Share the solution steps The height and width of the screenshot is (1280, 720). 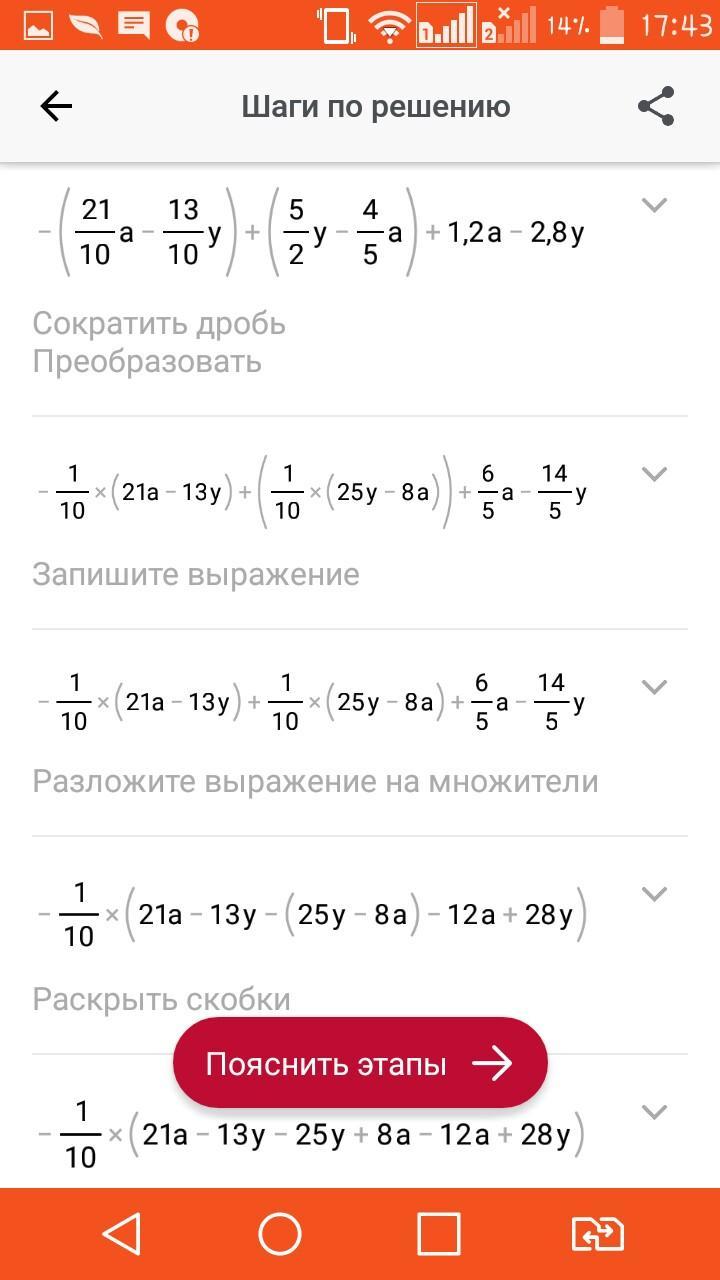[x=656, y=106]
